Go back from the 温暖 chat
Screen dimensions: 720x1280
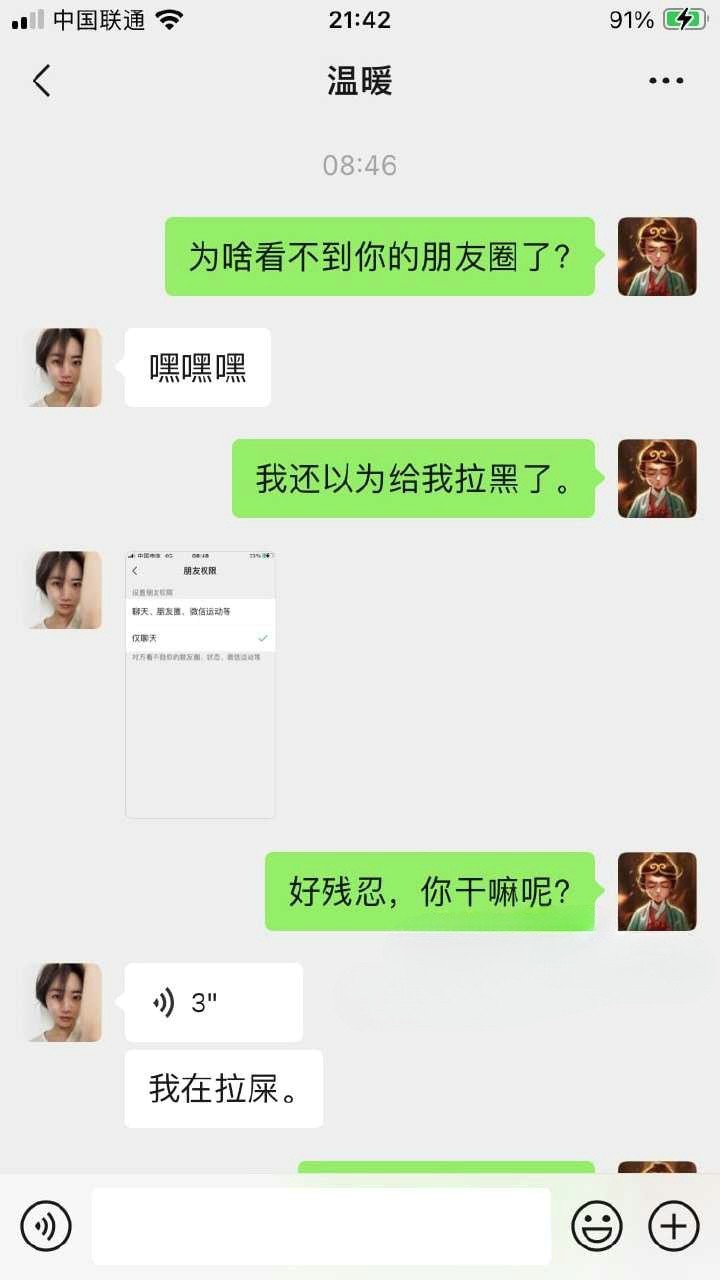(41, 80)
